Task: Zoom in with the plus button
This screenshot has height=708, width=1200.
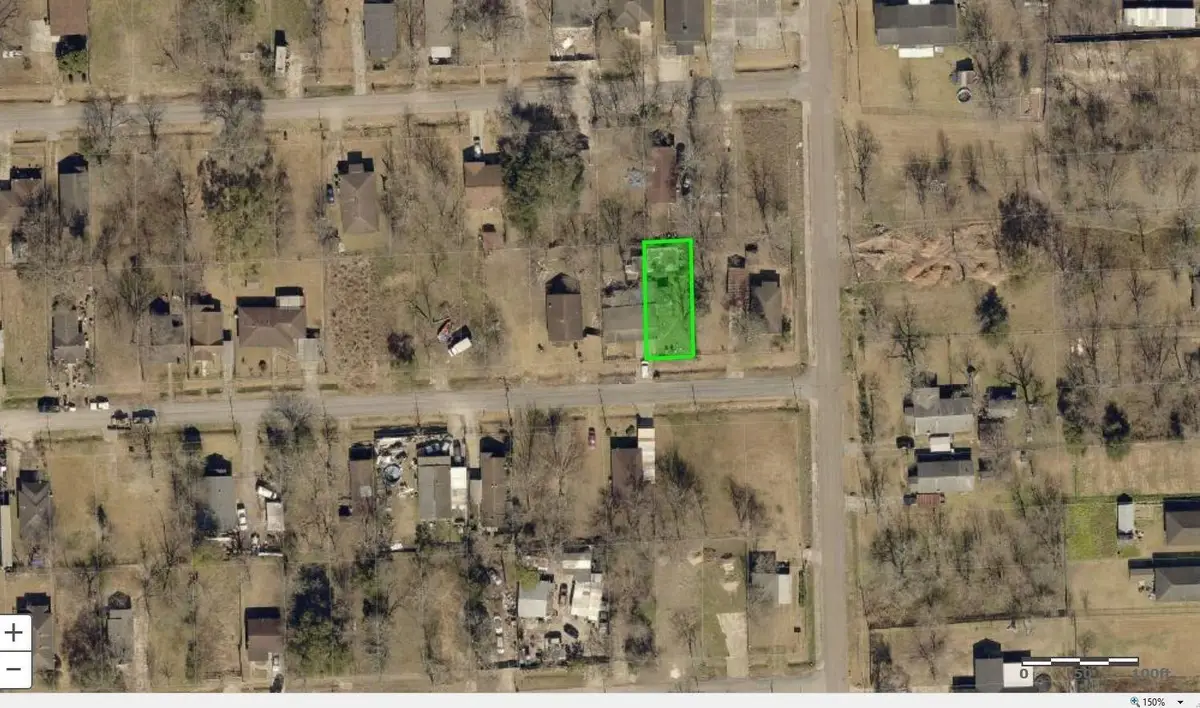Action: pyautogui.click(x=15, y=632)
